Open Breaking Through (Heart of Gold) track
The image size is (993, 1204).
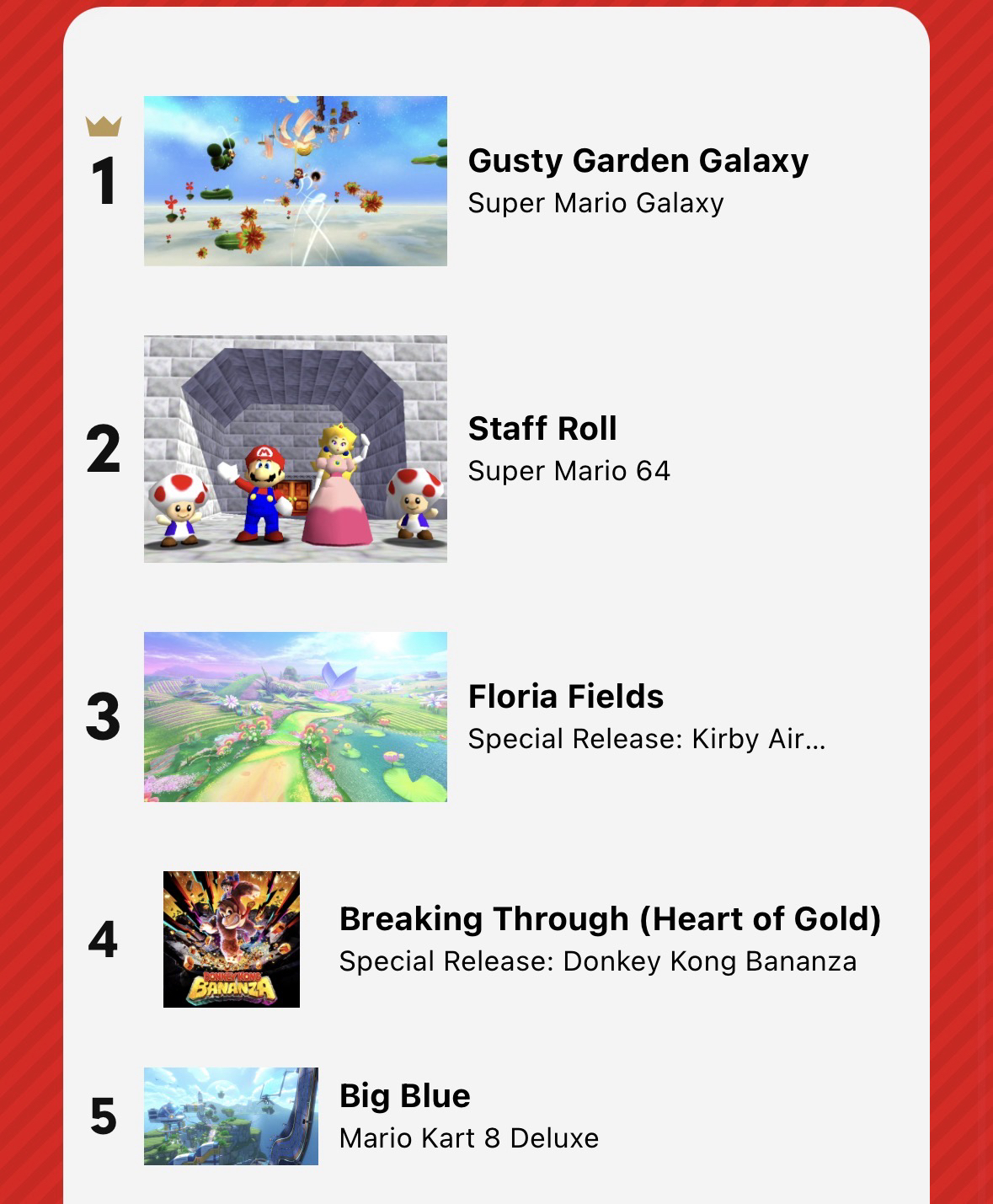point(609,919)
